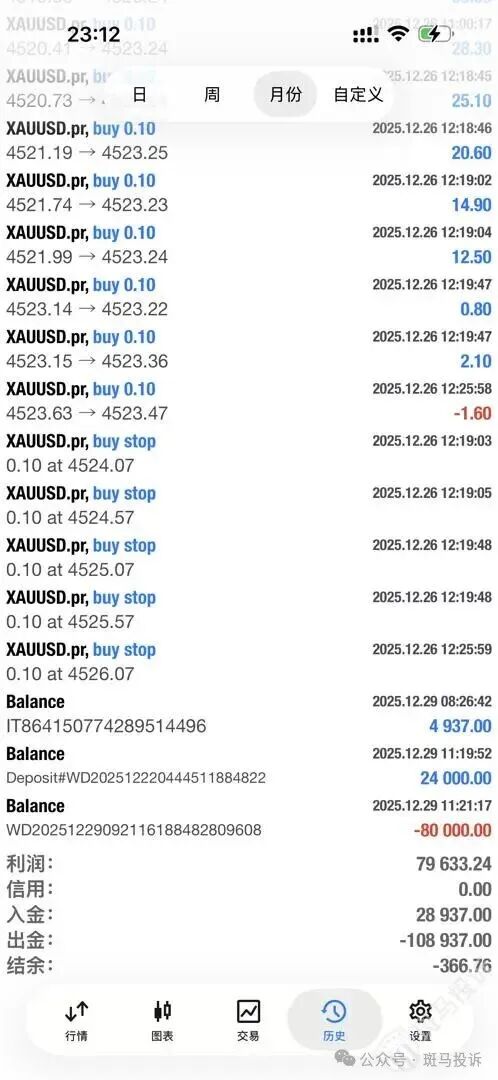This screenshot has height=1080, width=498.
Task: Switch to the 交易 trade tab
Action: coord(248,1020)
